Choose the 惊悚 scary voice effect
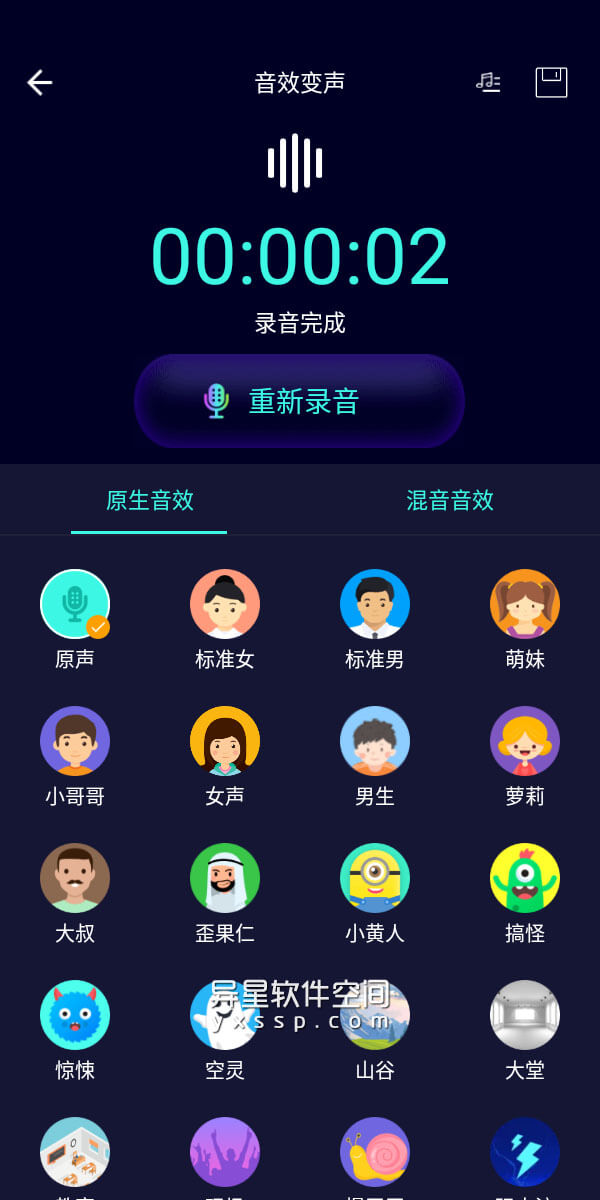 75,1015
